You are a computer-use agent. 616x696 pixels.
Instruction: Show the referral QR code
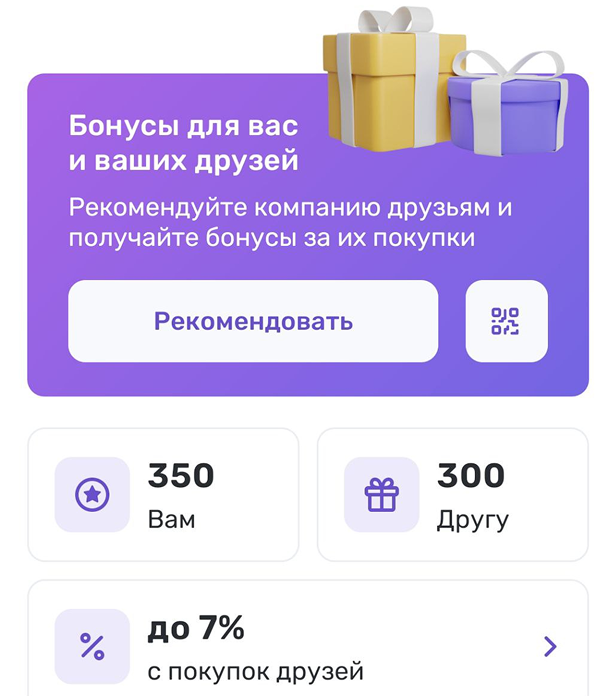[506, 321]
